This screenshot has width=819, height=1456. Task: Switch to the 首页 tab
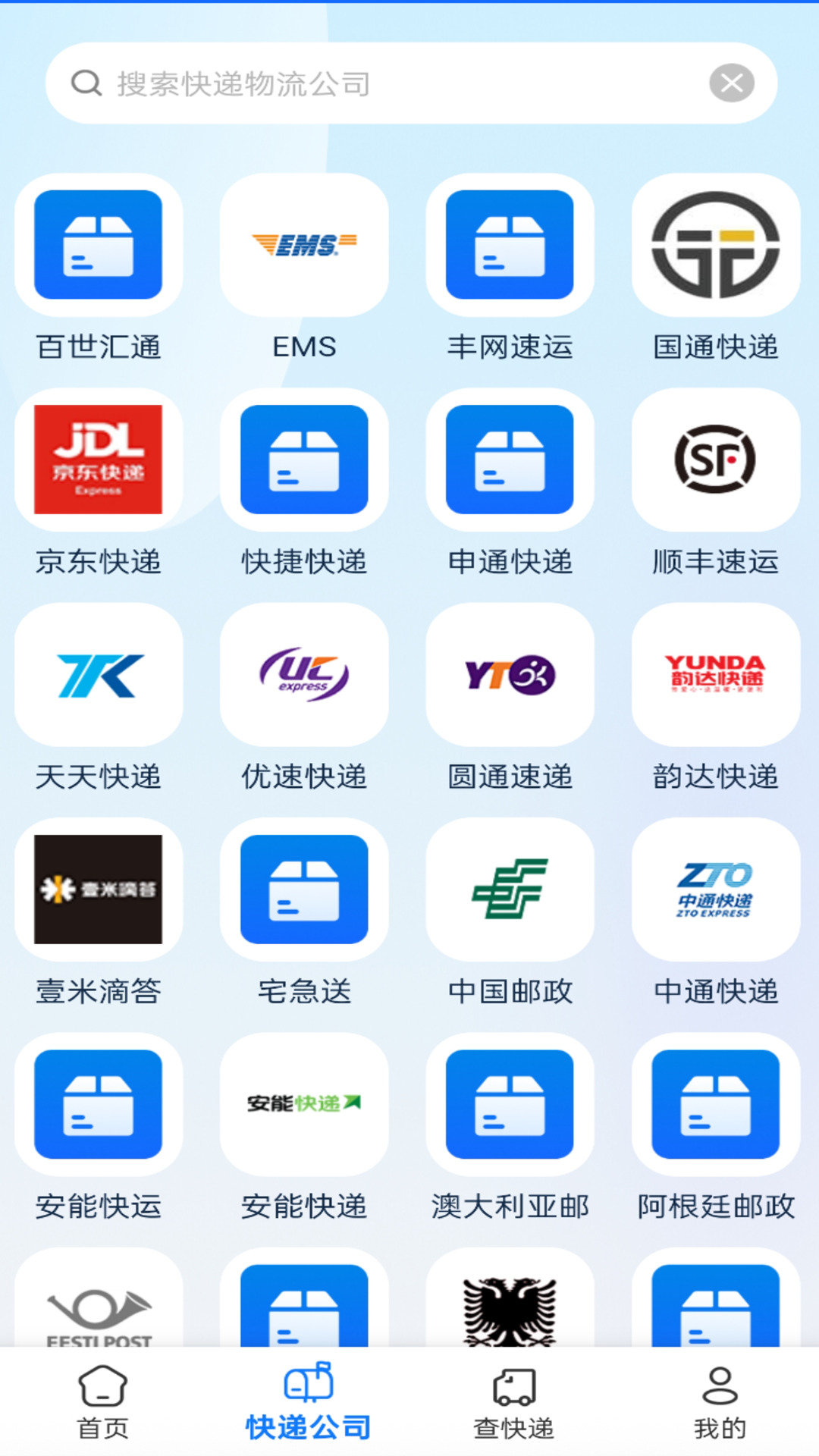(x=102, y=1403)
